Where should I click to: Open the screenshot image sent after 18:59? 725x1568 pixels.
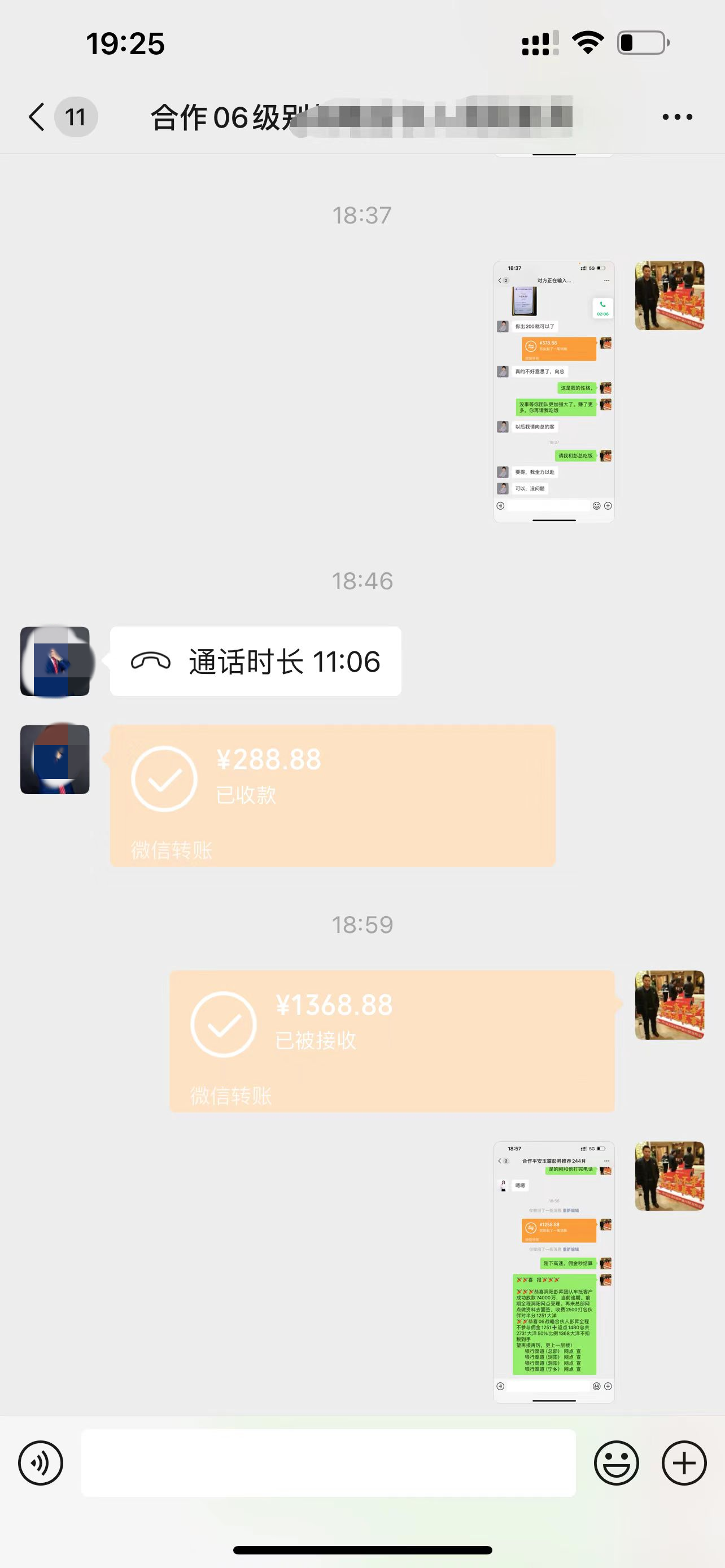[553, 1272]
